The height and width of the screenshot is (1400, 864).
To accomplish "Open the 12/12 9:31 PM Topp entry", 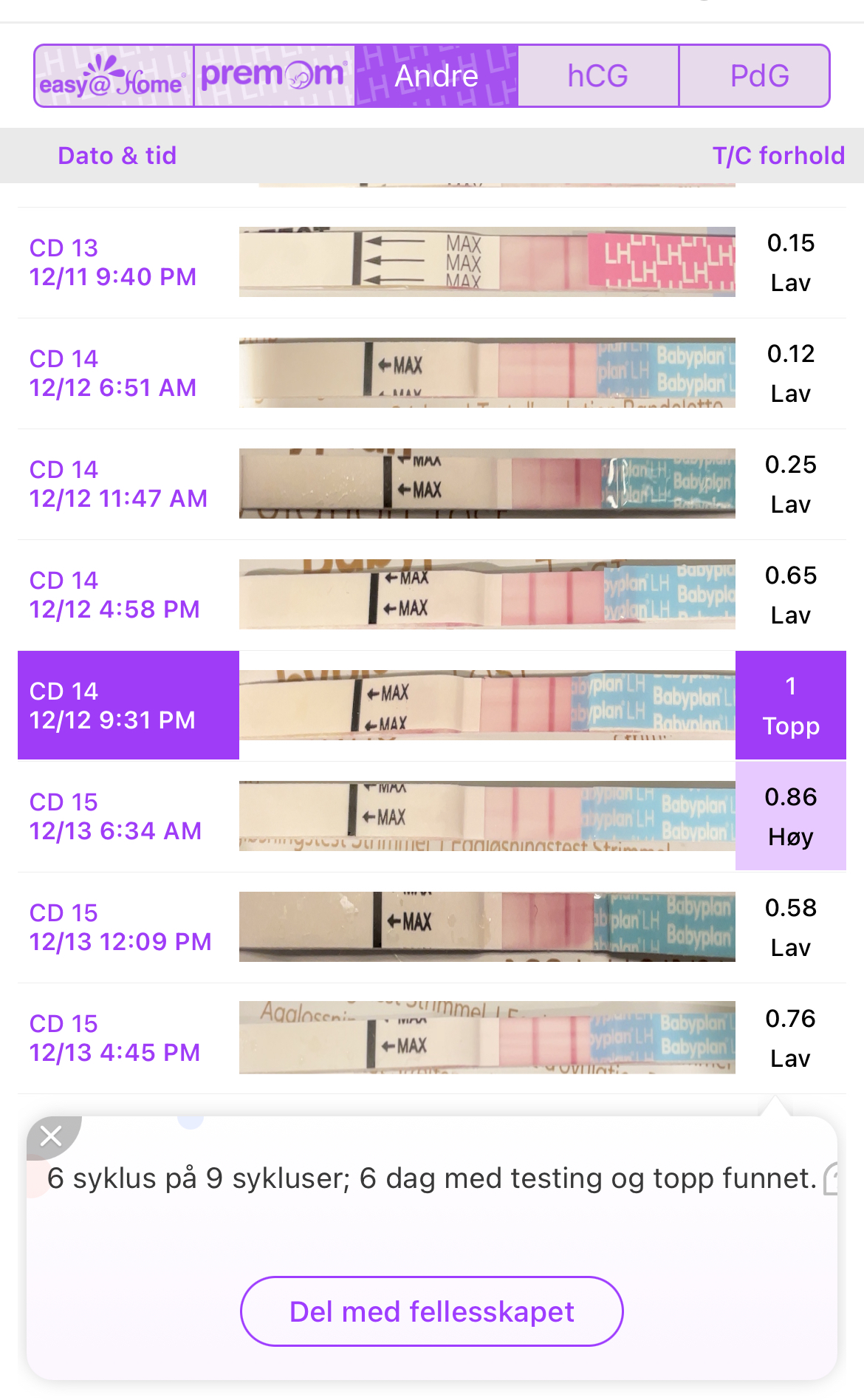I will tap(432, 706).
